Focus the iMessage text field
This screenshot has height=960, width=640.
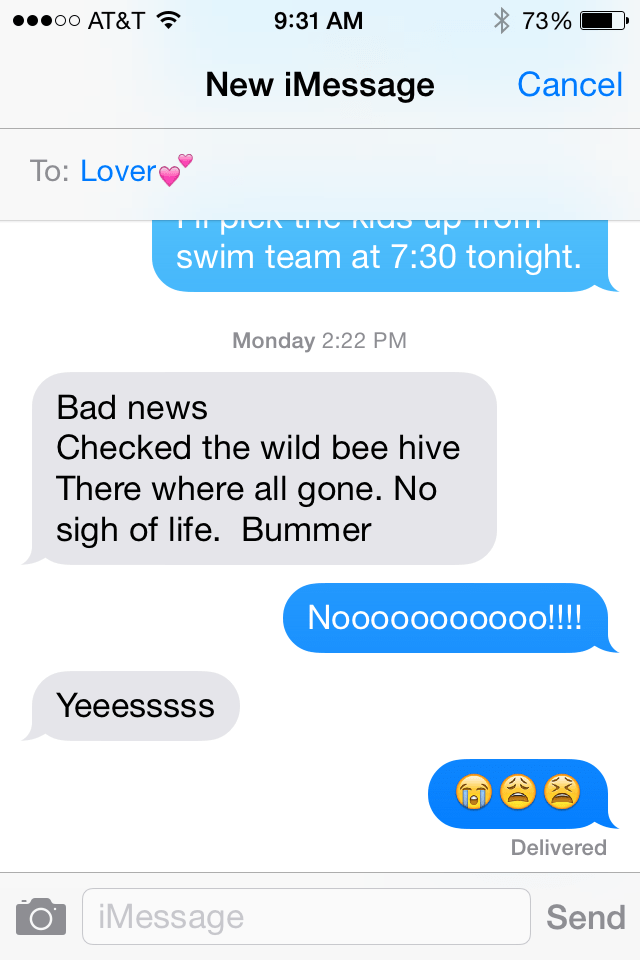click(x=305, y=916)
